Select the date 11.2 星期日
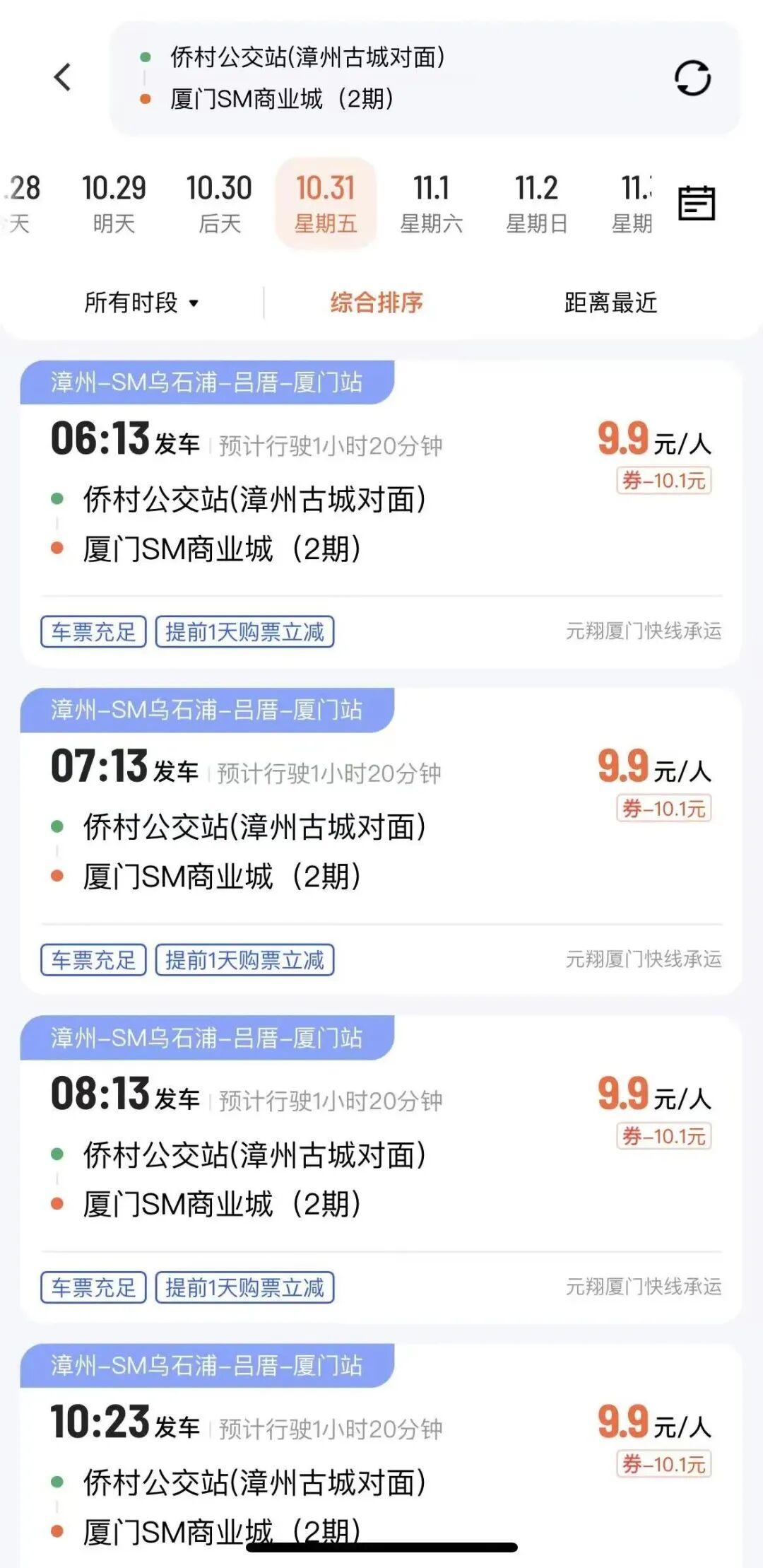The image size is (763, 1568). tap(536, 204)
